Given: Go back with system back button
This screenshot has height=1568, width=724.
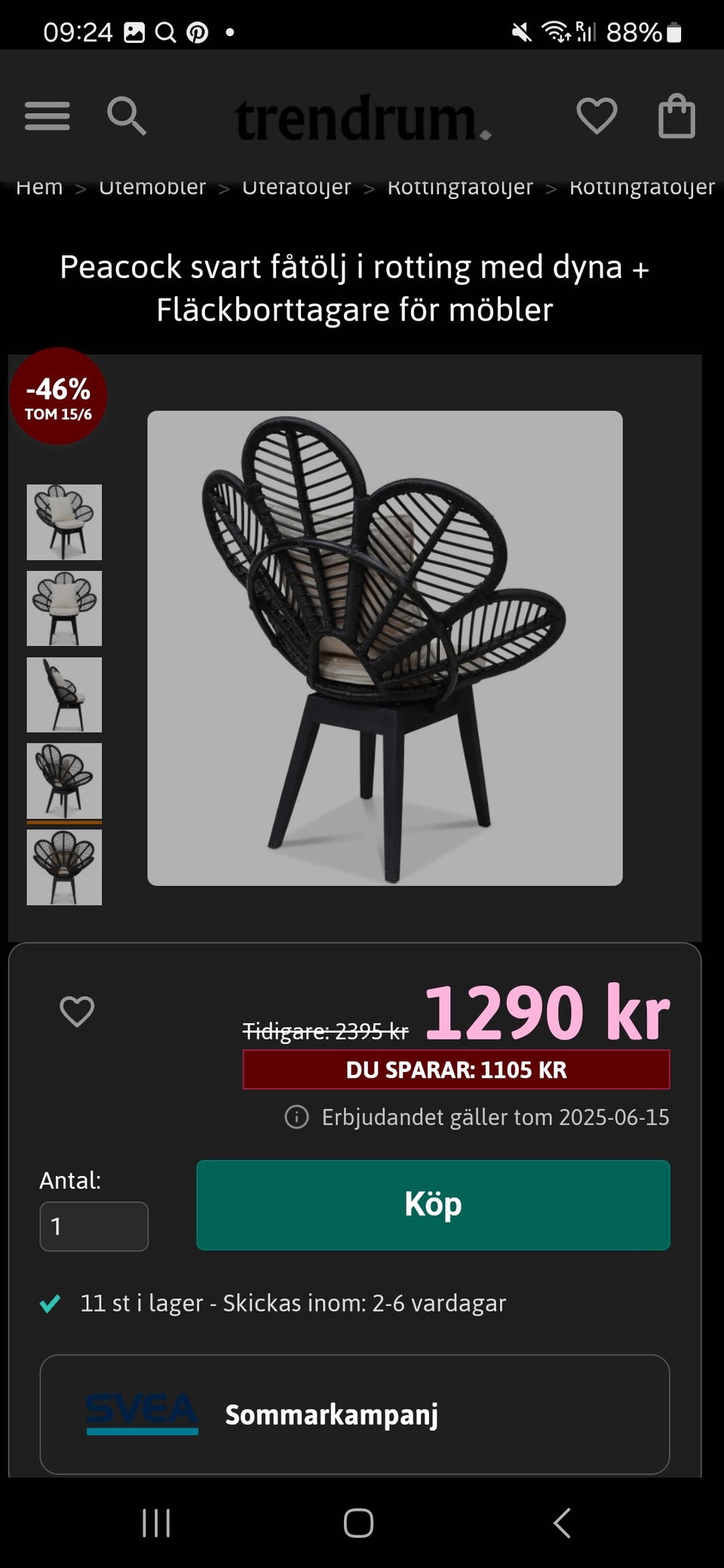Looking at the screenshot, I should coord(562,1523).
